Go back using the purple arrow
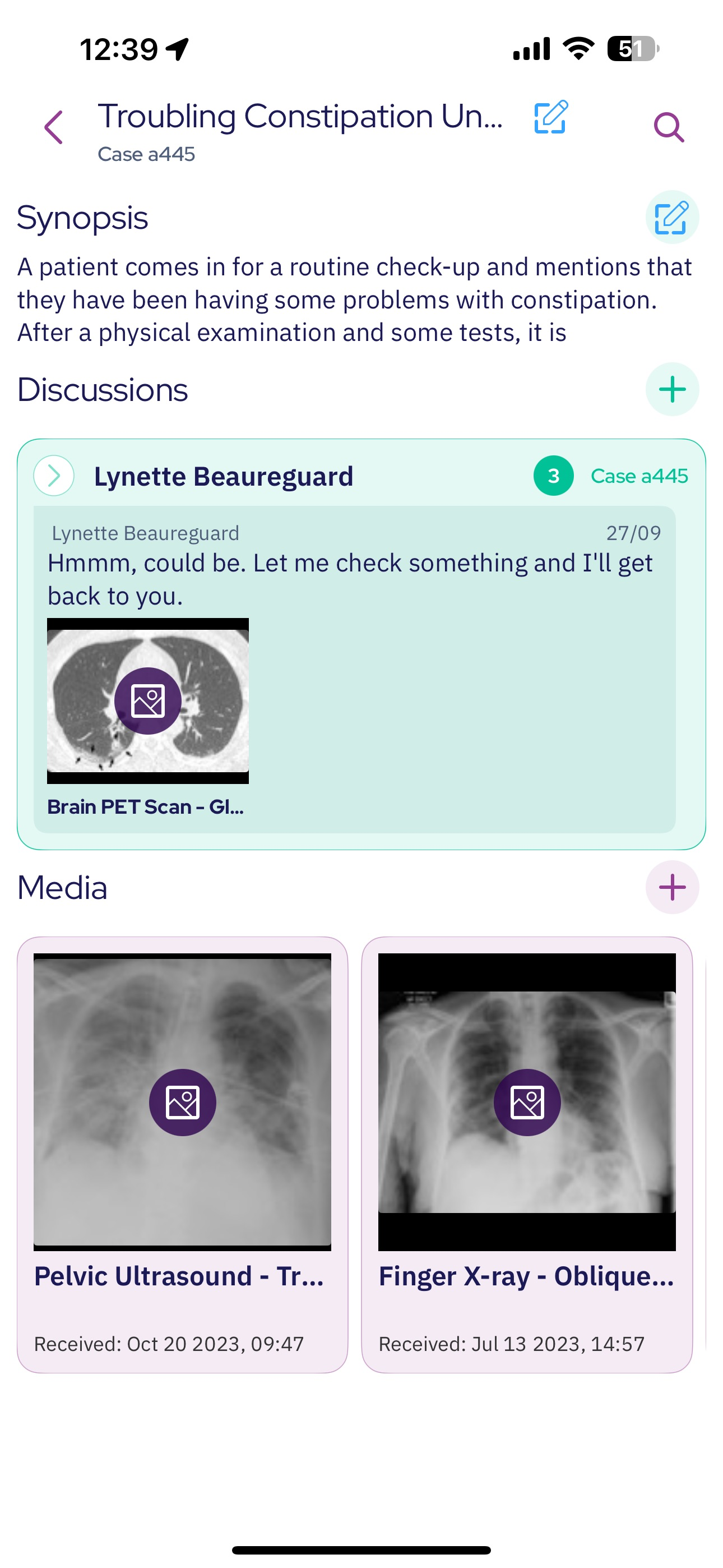 click(x=54, y=127)
